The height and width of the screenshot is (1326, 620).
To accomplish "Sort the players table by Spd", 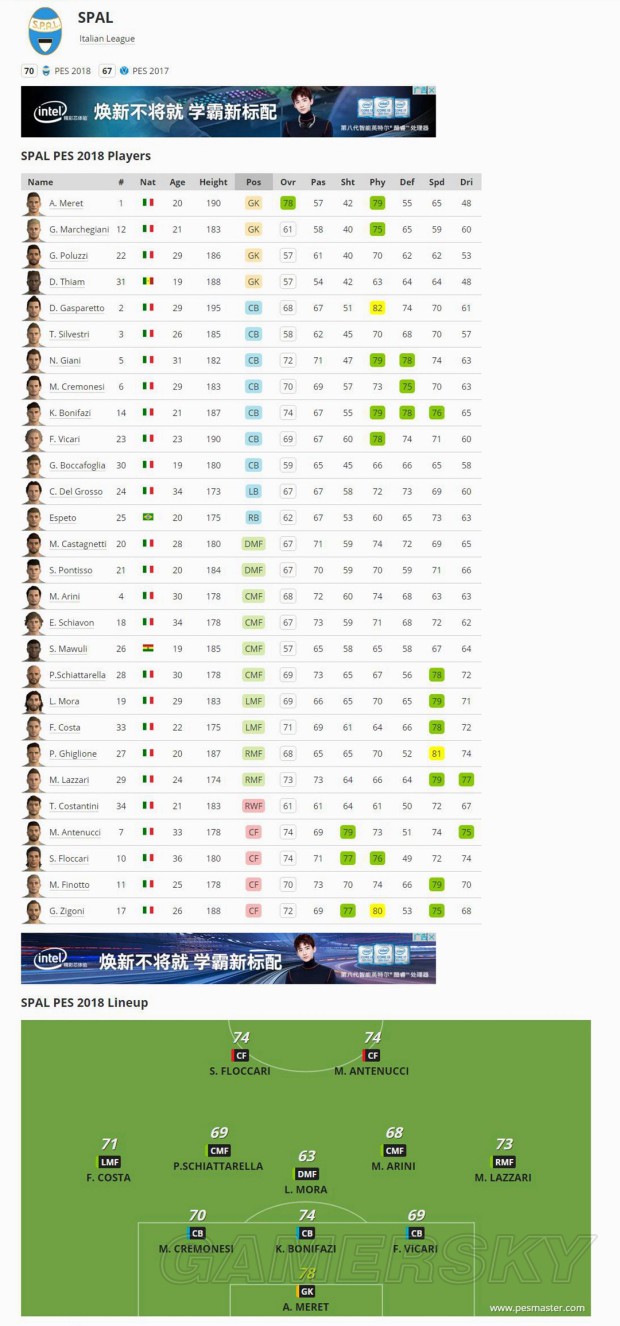I will pos(436,182).
